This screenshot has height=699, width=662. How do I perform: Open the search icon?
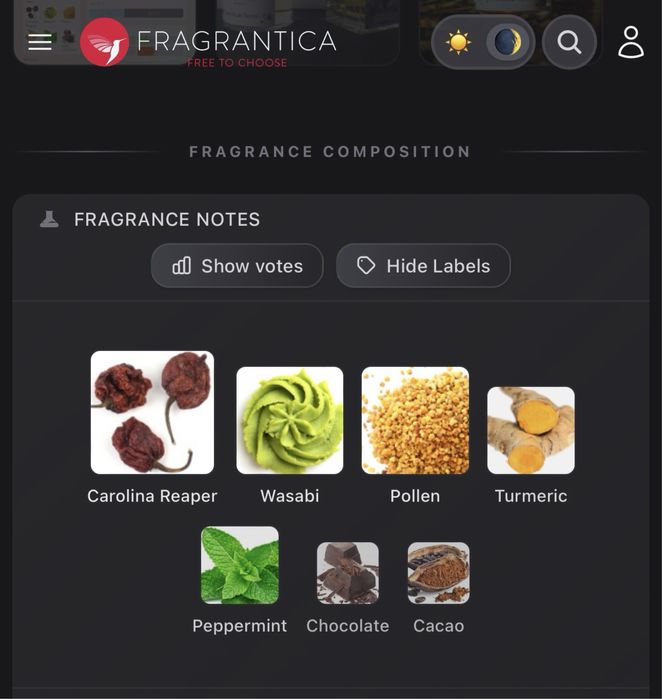569,42
